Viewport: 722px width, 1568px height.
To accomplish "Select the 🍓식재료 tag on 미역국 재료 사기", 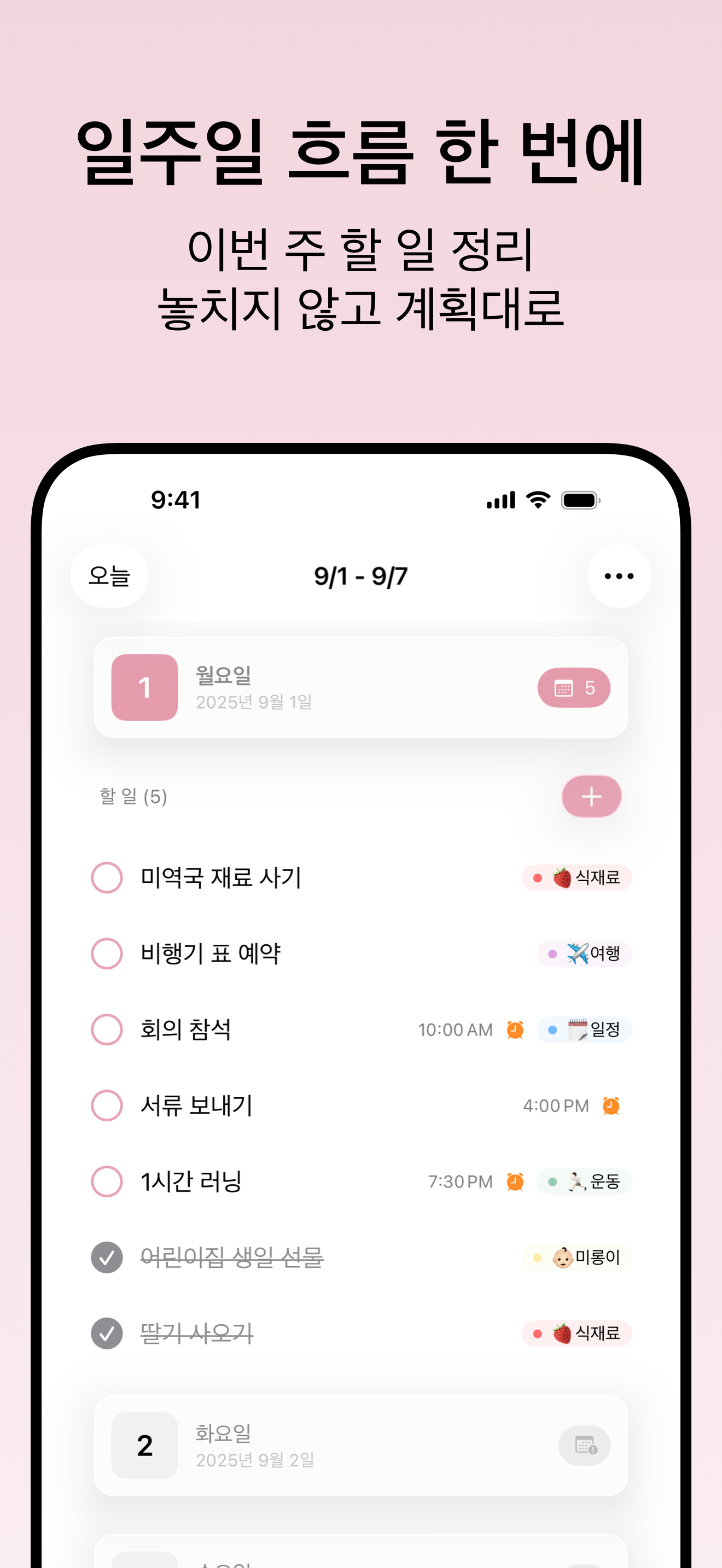I will click(x=576, y=877).
